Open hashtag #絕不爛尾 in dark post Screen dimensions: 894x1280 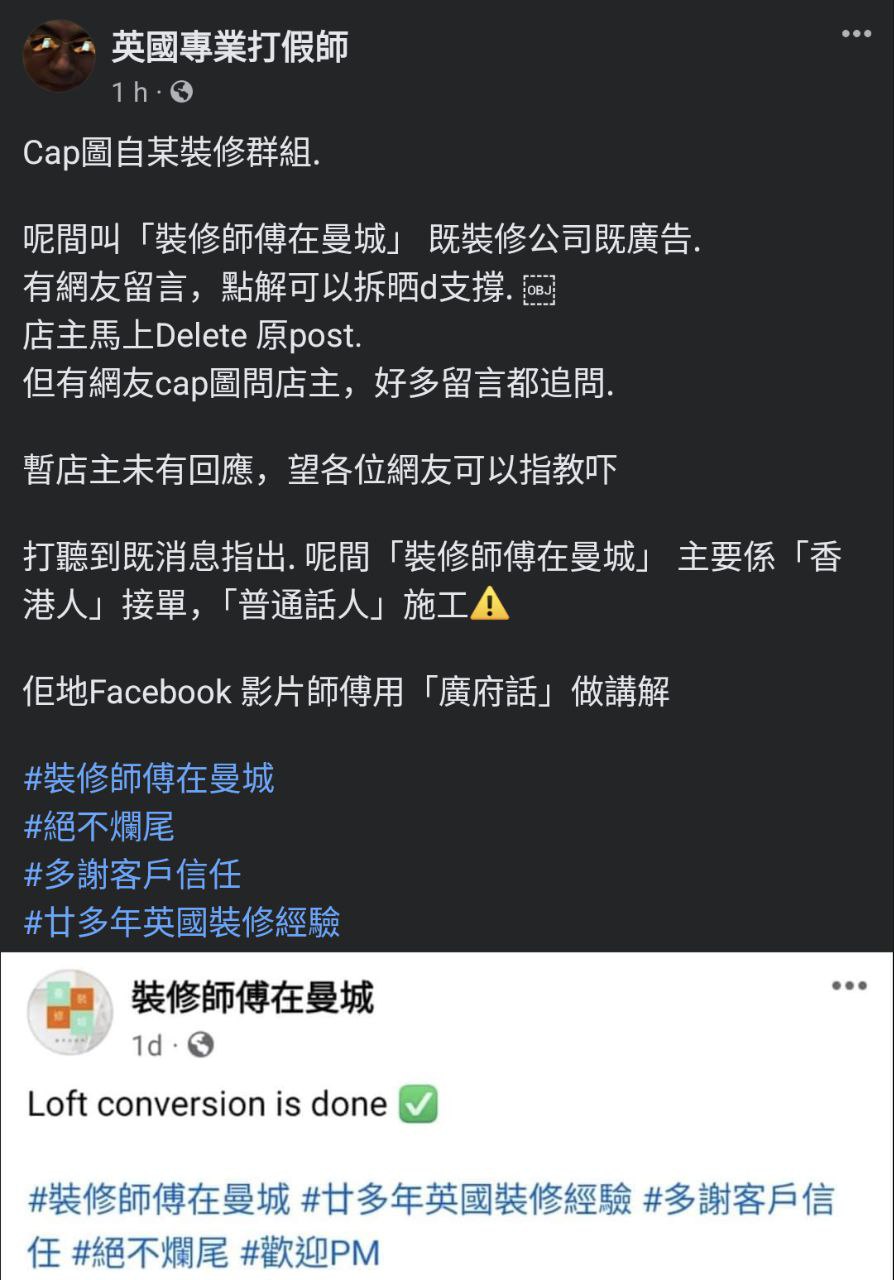tap(99, 827)
